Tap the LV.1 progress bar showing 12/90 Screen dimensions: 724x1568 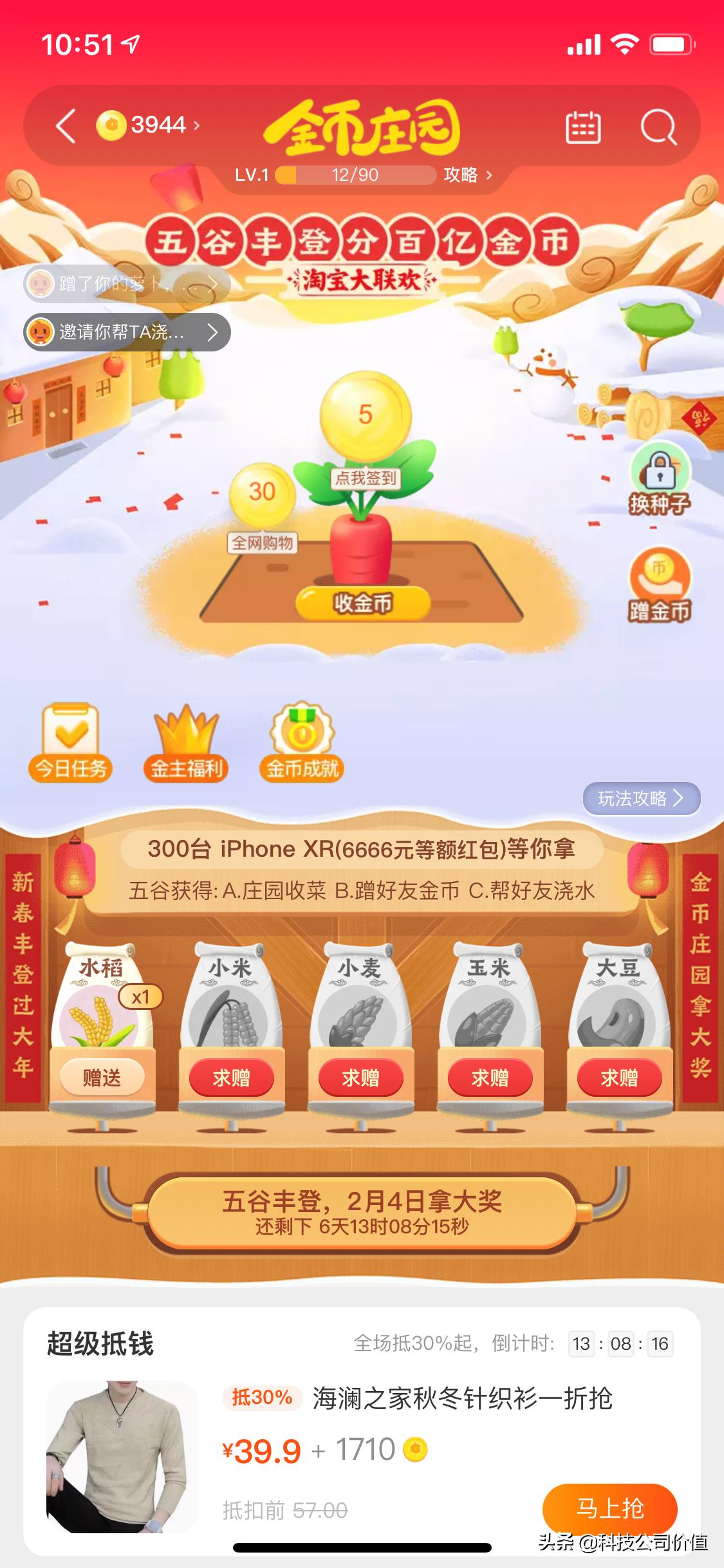tap(348, 176)
